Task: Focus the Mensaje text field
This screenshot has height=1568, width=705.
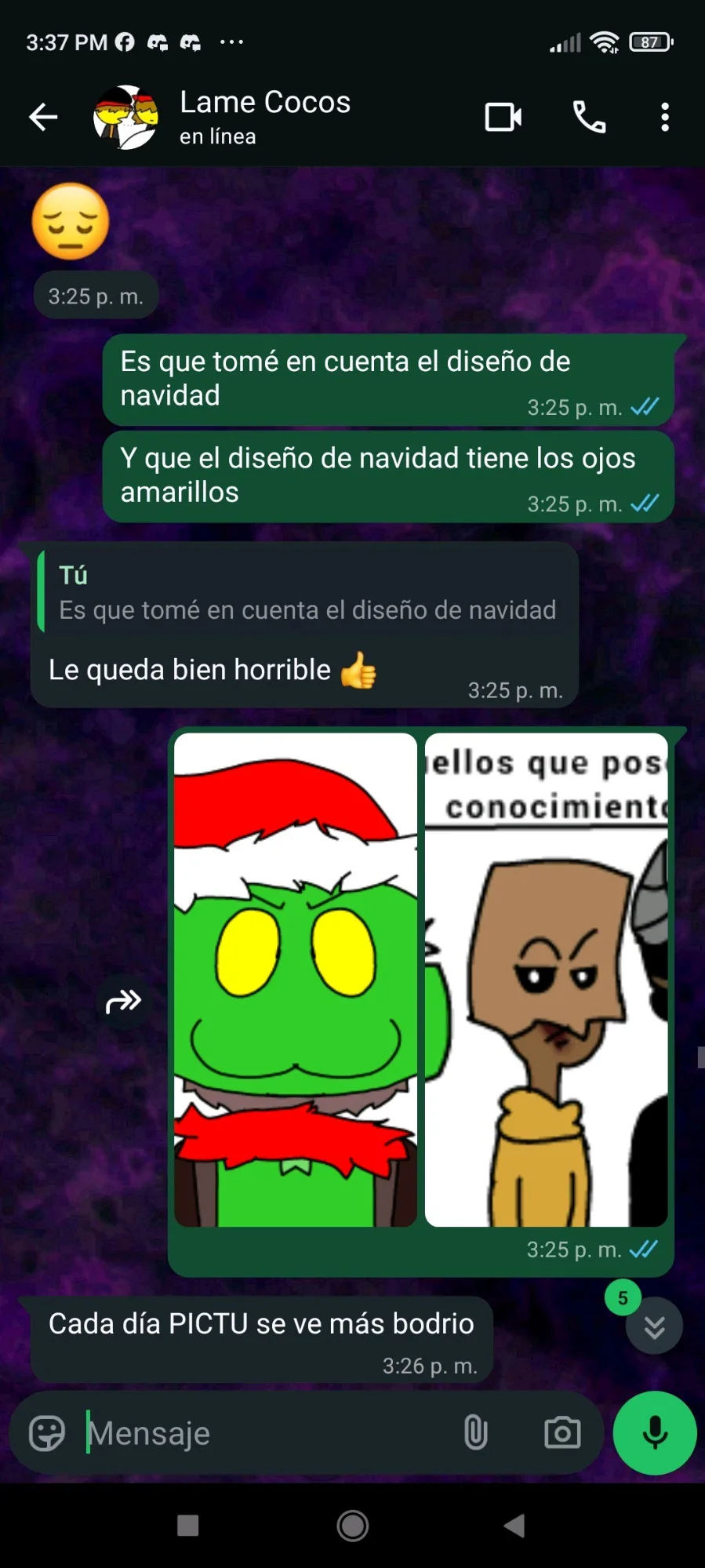Action: (267, 1433)
